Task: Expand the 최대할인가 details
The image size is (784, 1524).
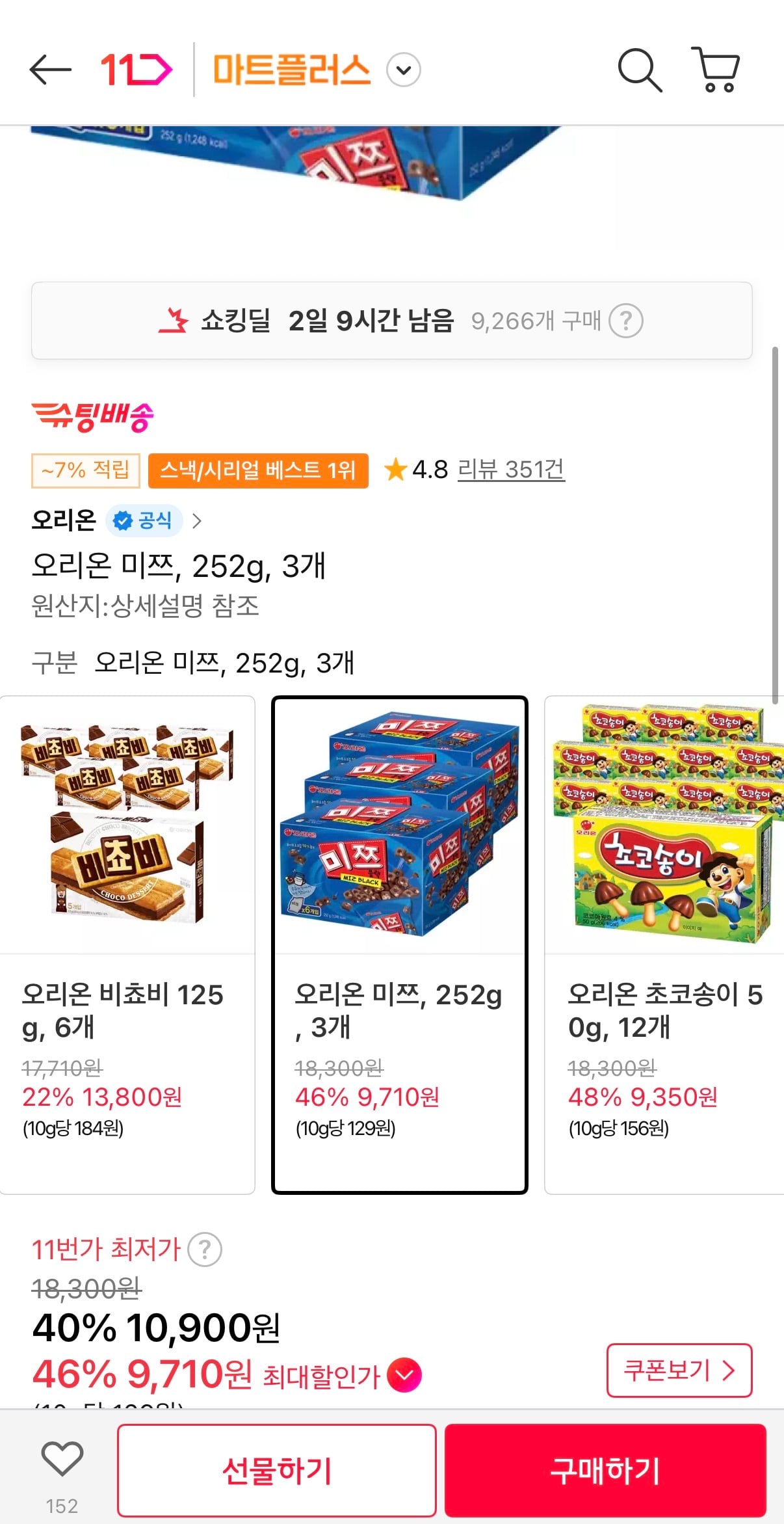Action: (x=404, y=1376)
